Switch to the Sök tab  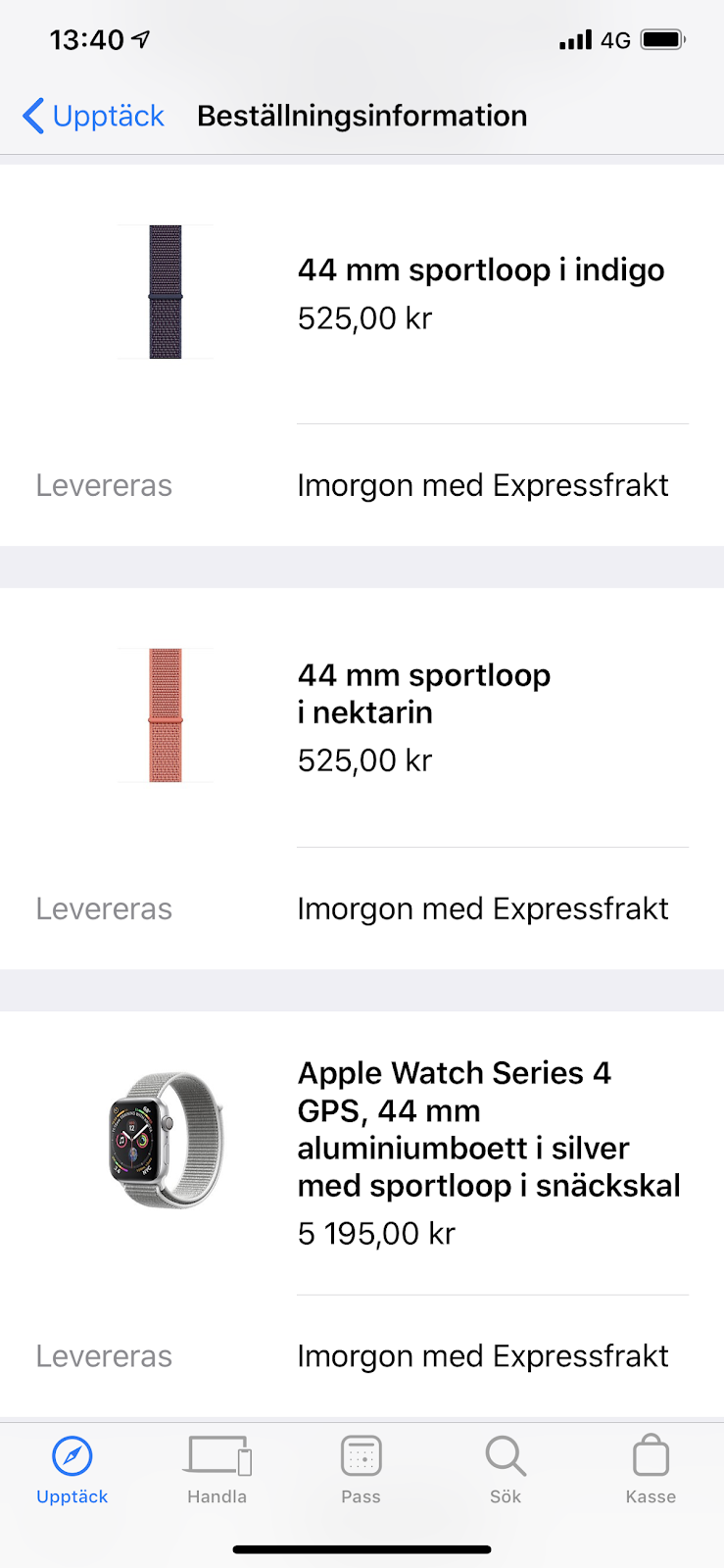coord(506,1468)
